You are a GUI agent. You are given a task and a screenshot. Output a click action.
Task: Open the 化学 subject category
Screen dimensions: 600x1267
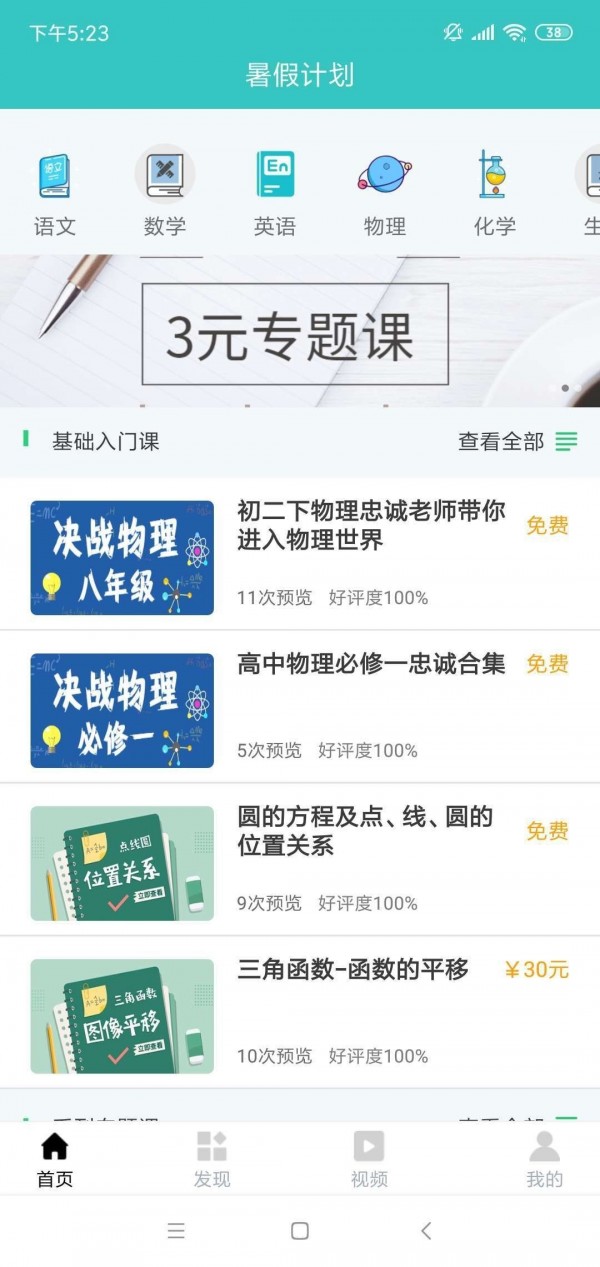[495, 194]
